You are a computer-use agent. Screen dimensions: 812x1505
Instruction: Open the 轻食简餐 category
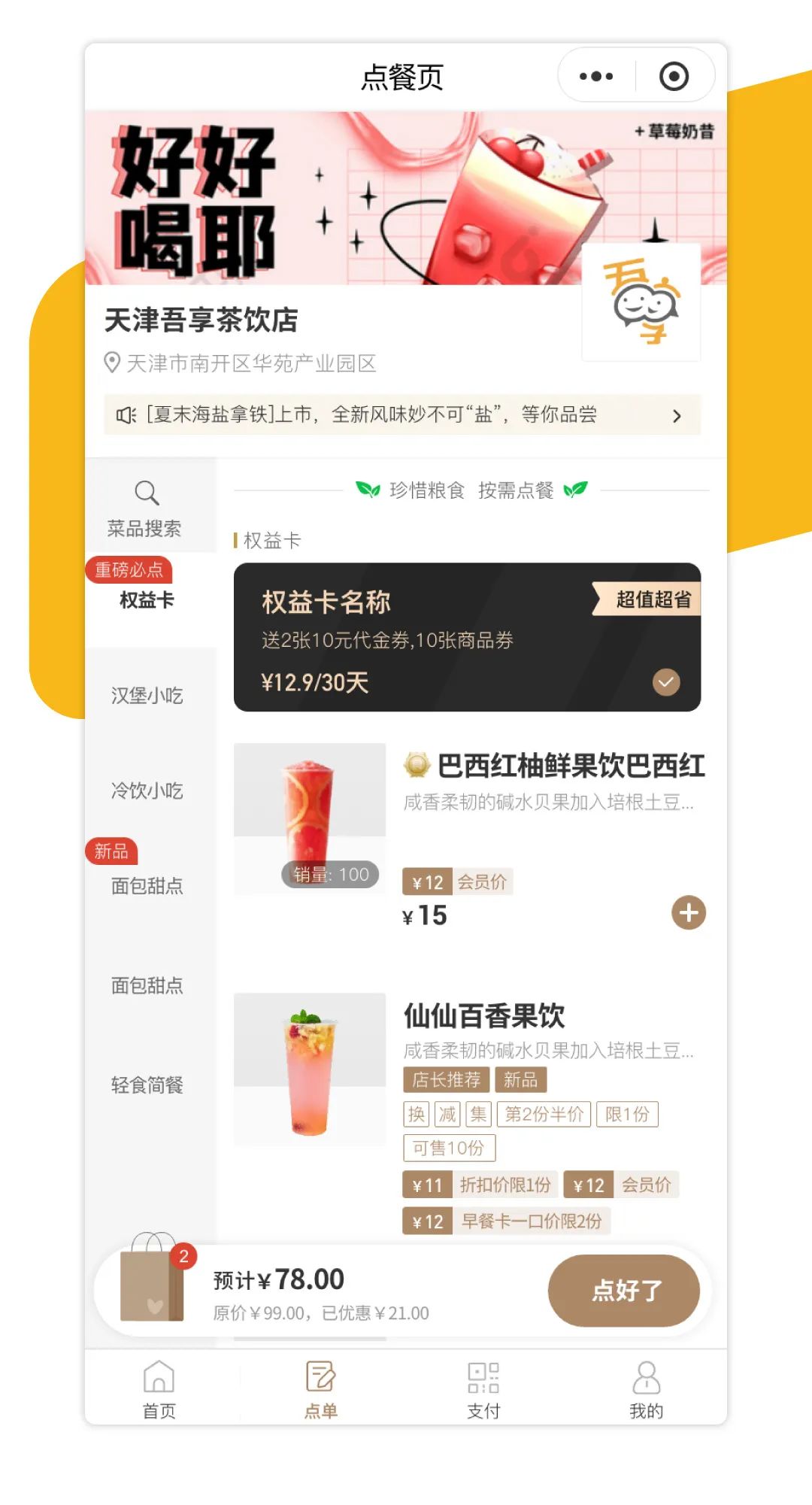(x=147, y=1085)
